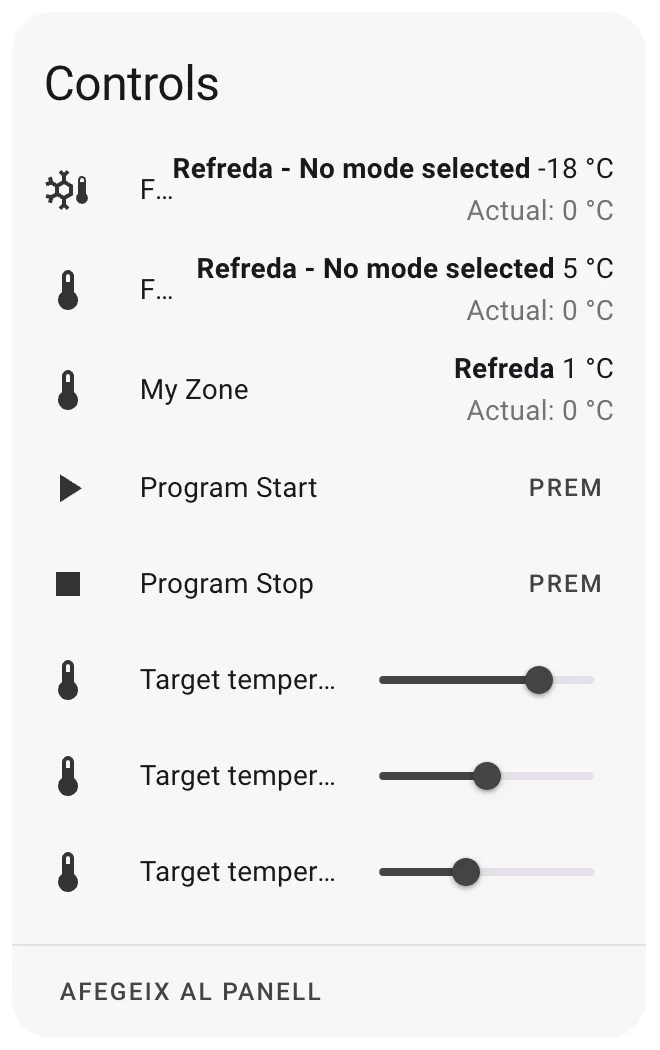This screenshot has width=660, height=1050.
Task: Open the My Zone climate entity
Action: tap(194, 390)
